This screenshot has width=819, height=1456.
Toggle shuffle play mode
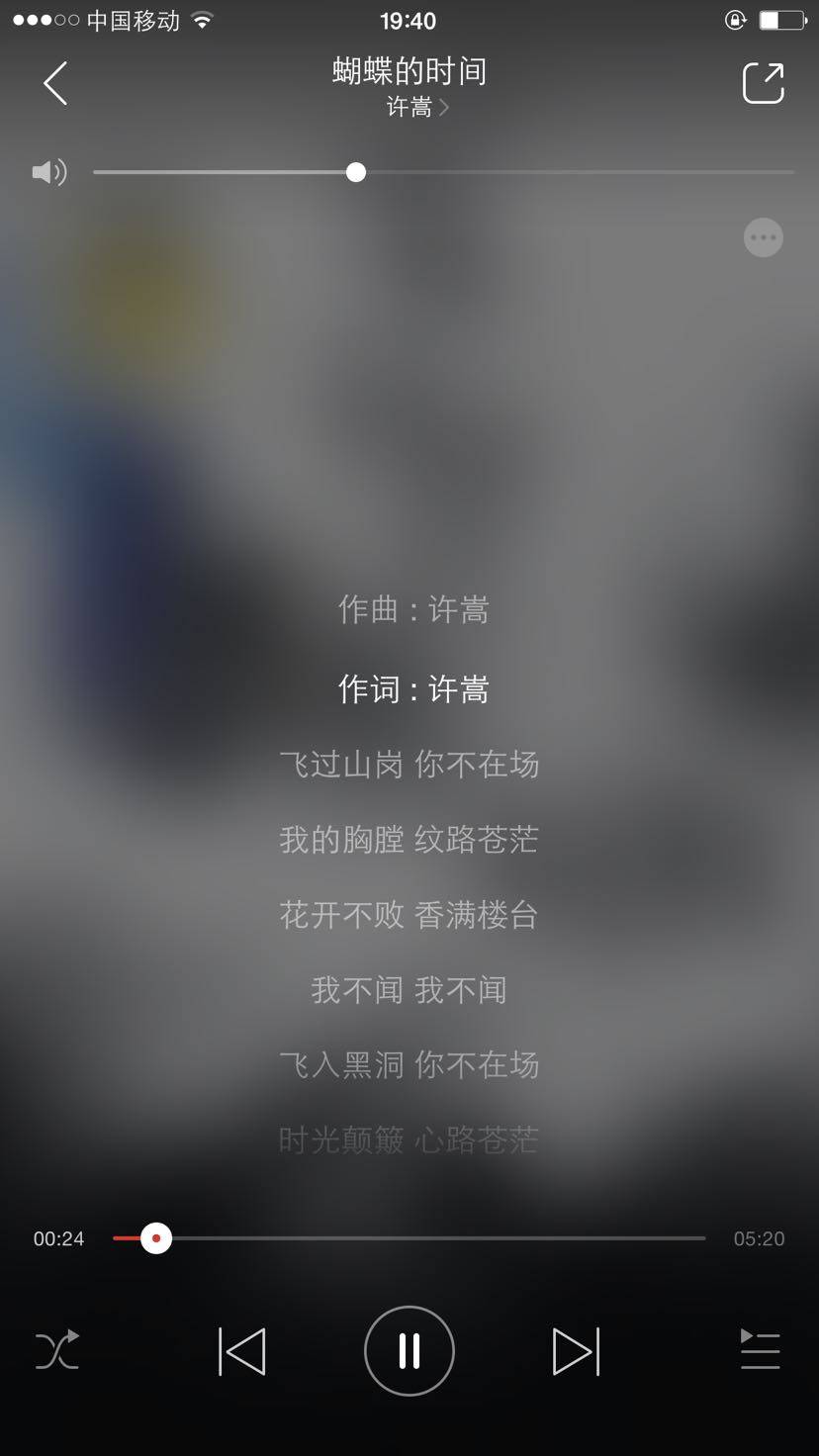tap(57, 1351)
